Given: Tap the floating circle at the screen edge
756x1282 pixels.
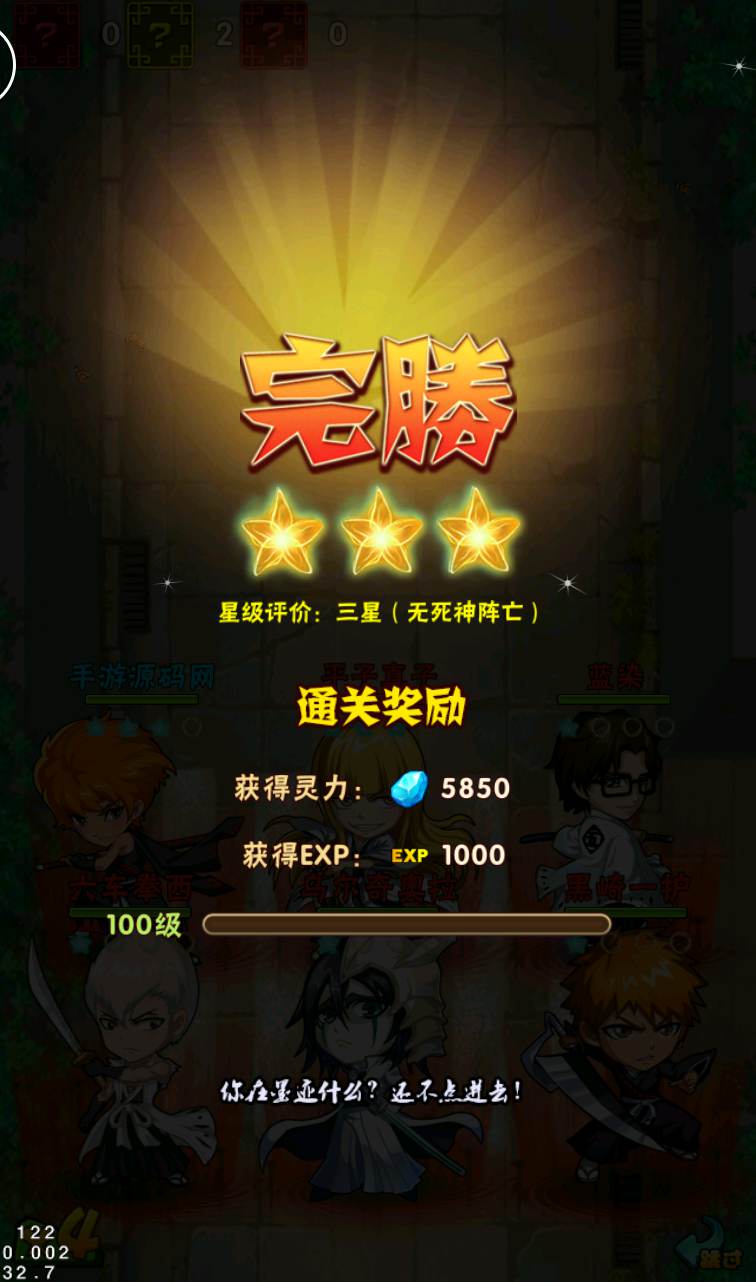Looking at the screenshot, I should (x=5, y=62).
